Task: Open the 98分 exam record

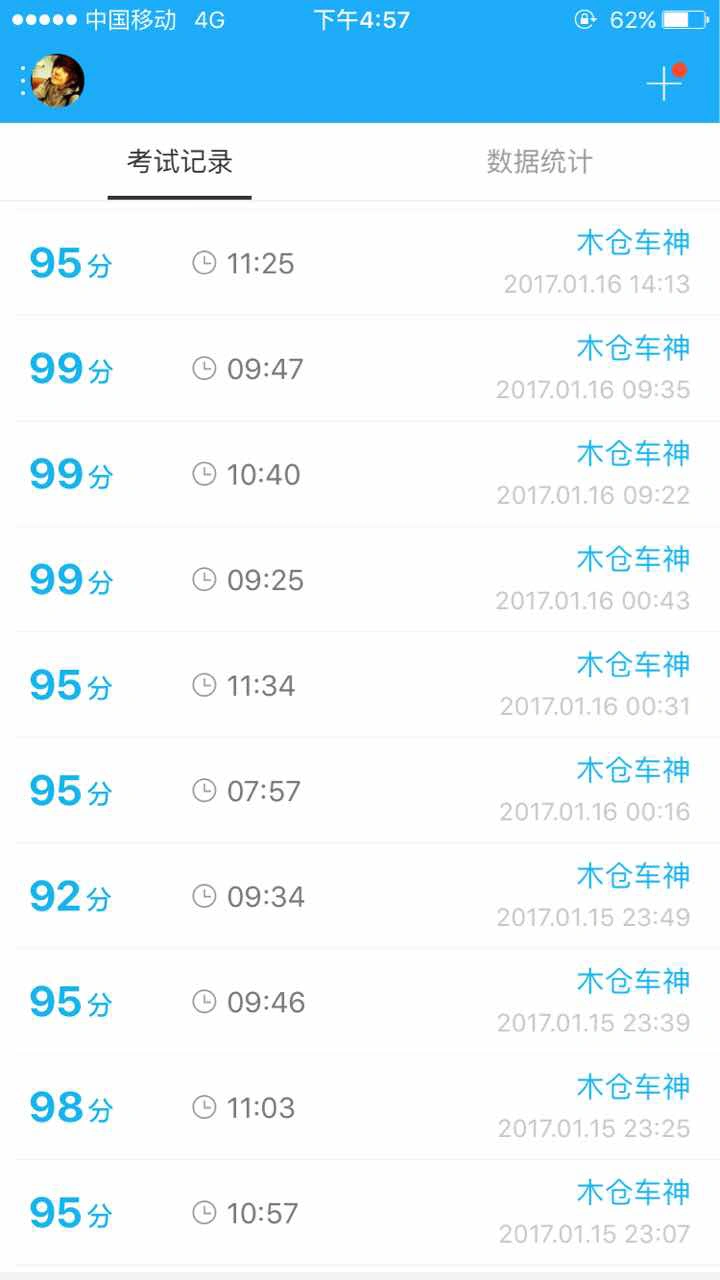Action: [360, 1108]
